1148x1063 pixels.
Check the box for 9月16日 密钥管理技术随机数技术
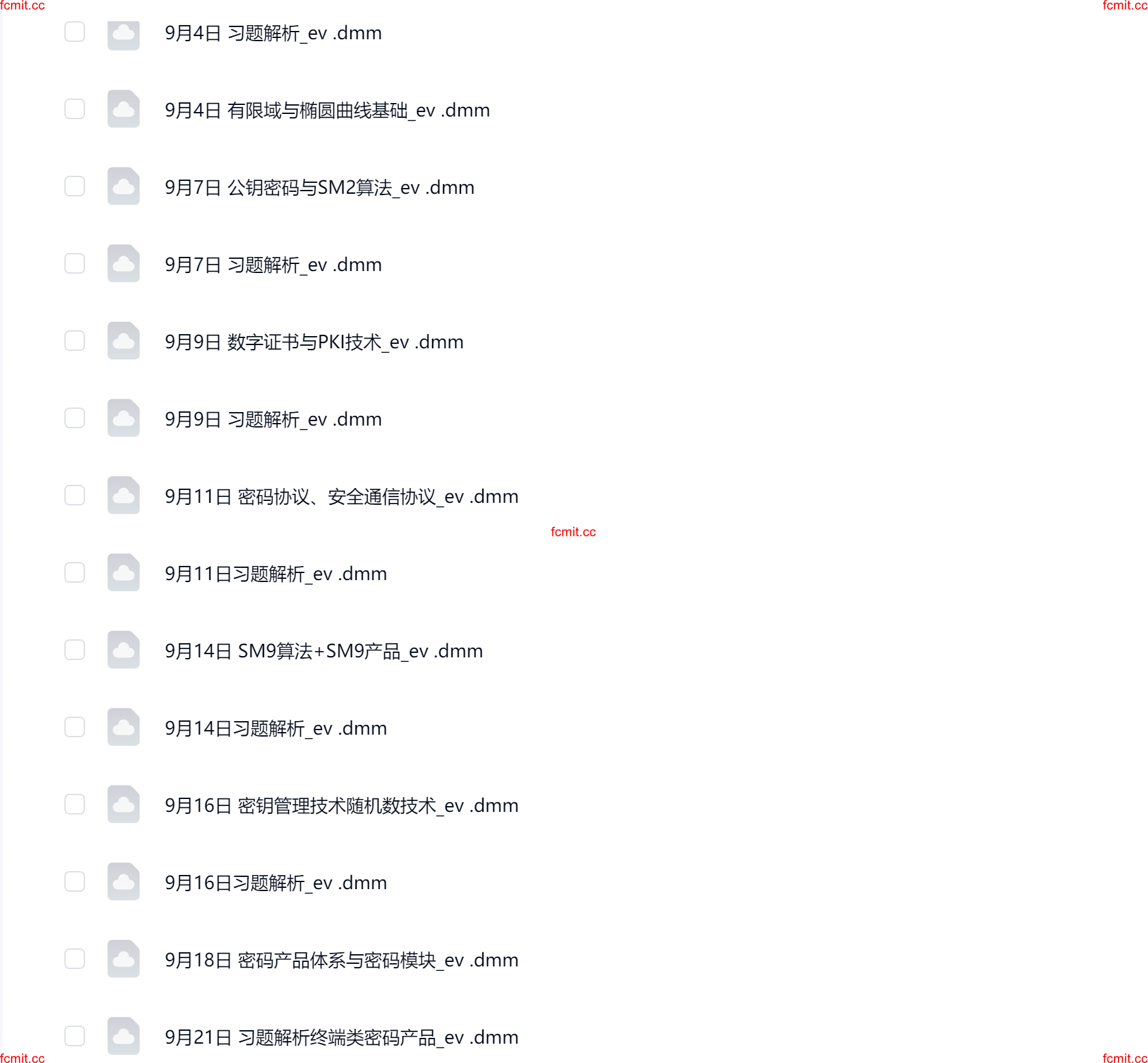(x=75, y=804)
